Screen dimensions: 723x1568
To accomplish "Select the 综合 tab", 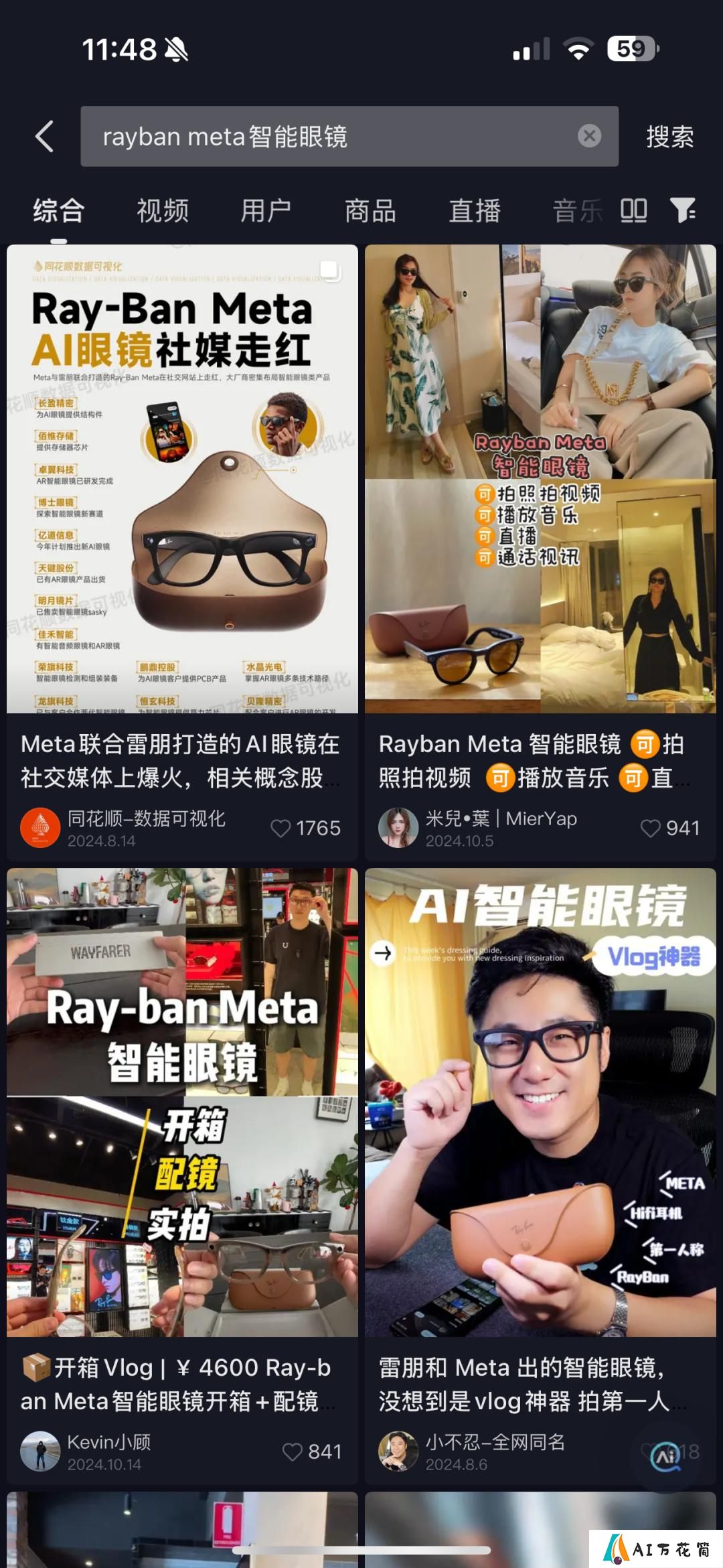I will [59, 210].
